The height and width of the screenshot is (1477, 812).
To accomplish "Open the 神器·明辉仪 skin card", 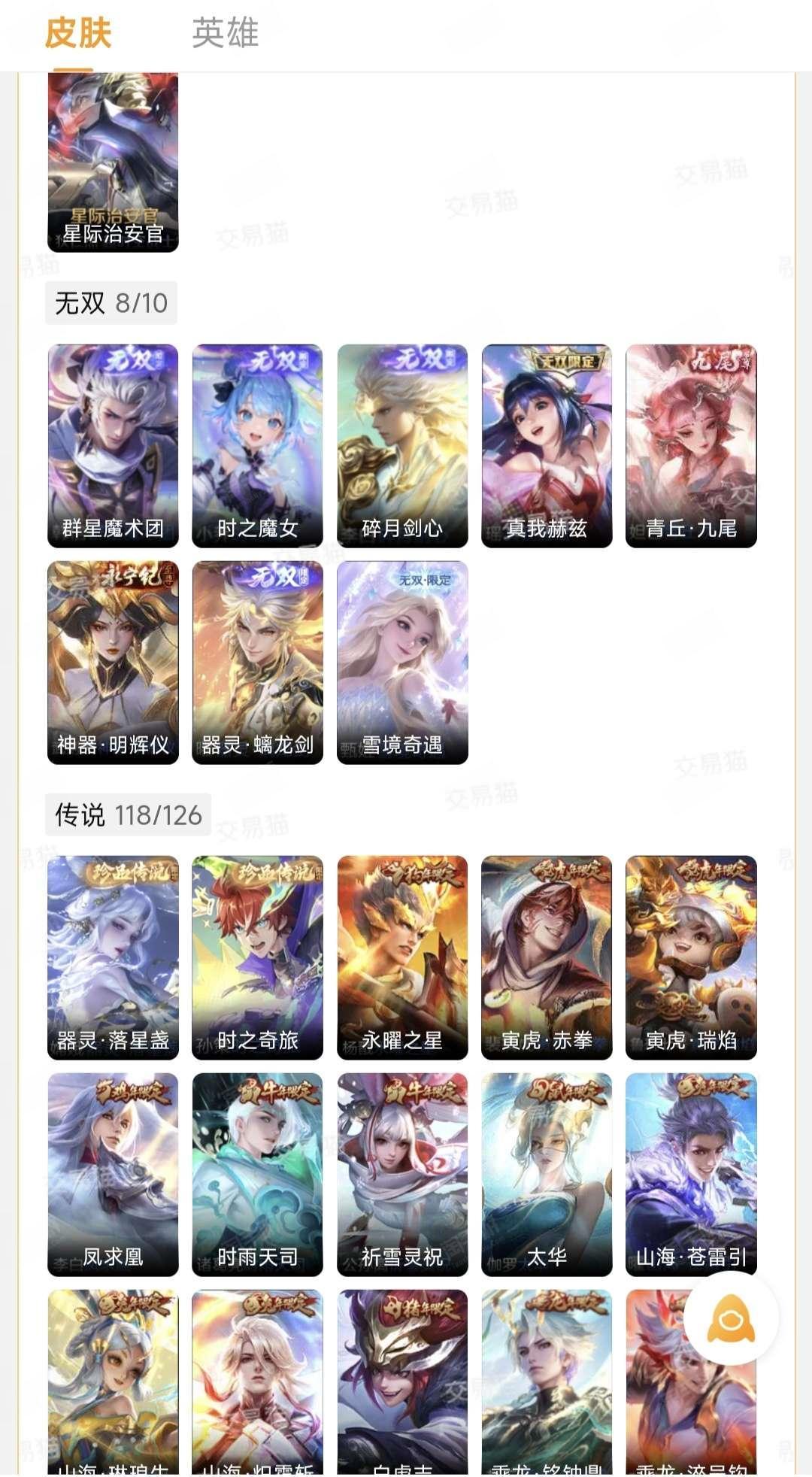I will point(113,663).
